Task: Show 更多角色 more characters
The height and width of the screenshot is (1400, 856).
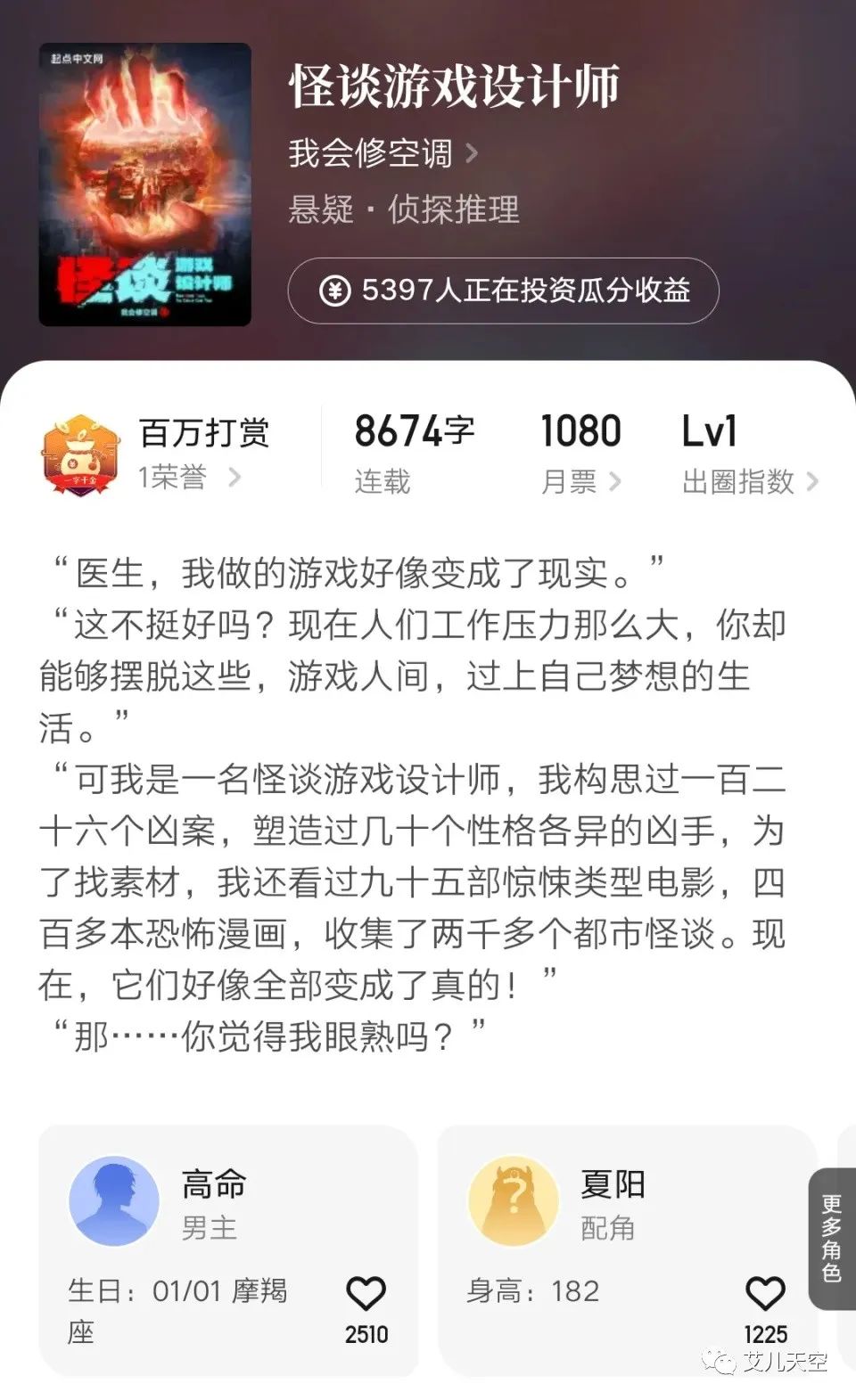Action: click(x=831, y=1239)
